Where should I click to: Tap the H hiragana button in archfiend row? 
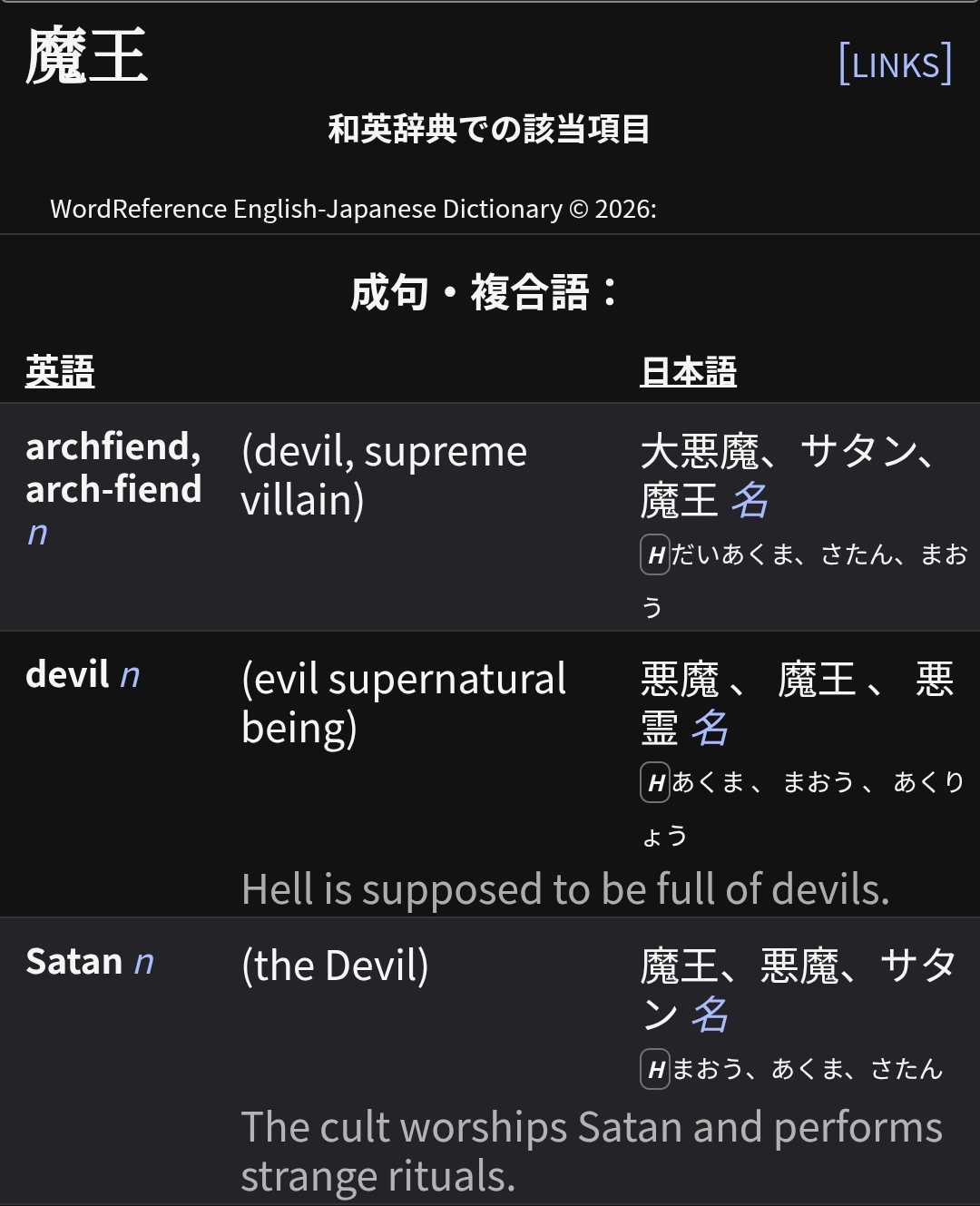655,554
